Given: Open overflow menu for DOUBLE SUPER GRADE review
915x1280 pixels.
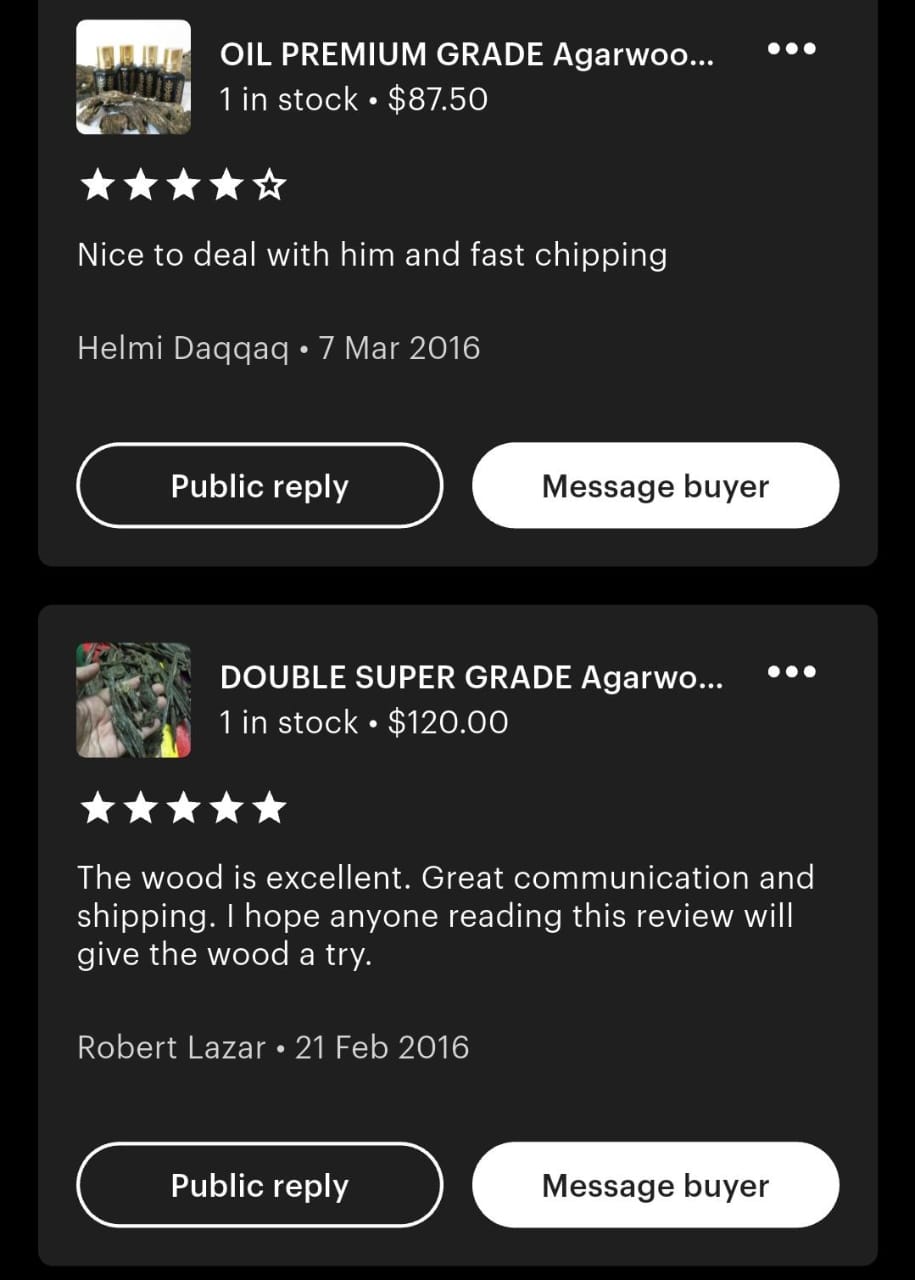Looking at the screenshot, I should click(x=791, y=672).
